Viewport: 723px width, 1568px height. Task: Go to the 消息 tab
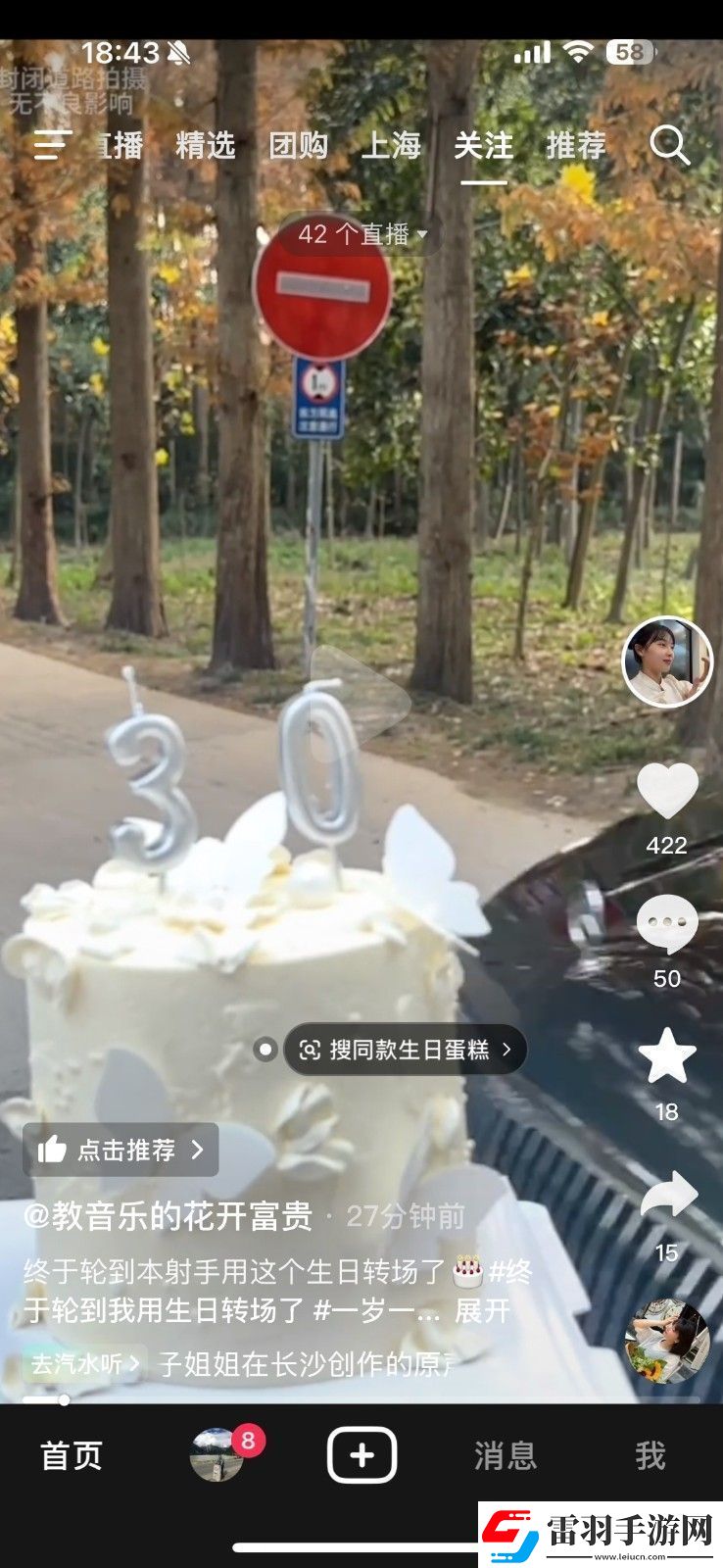[x=505, y=1455]
